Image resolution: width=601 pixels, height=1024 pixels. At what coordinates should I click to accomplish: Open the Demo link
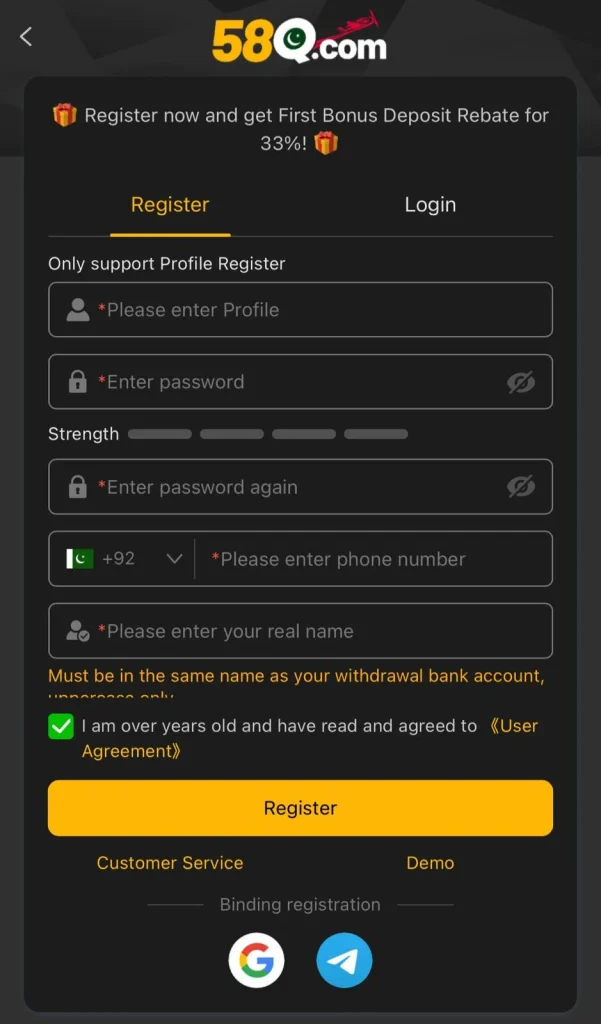[430, 863]
